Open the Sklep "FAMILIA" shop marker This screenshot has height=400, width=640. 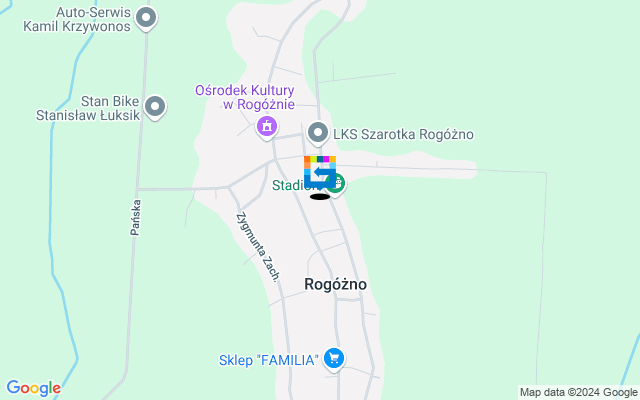[x=334, y=358]
